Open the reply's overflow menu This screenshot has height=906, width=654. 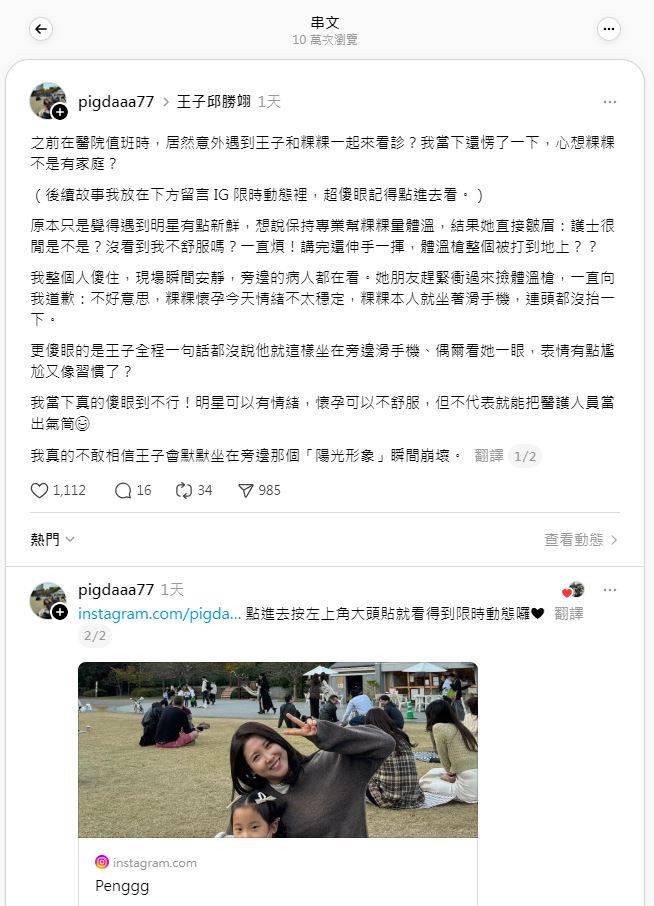[x=609, y=589]
